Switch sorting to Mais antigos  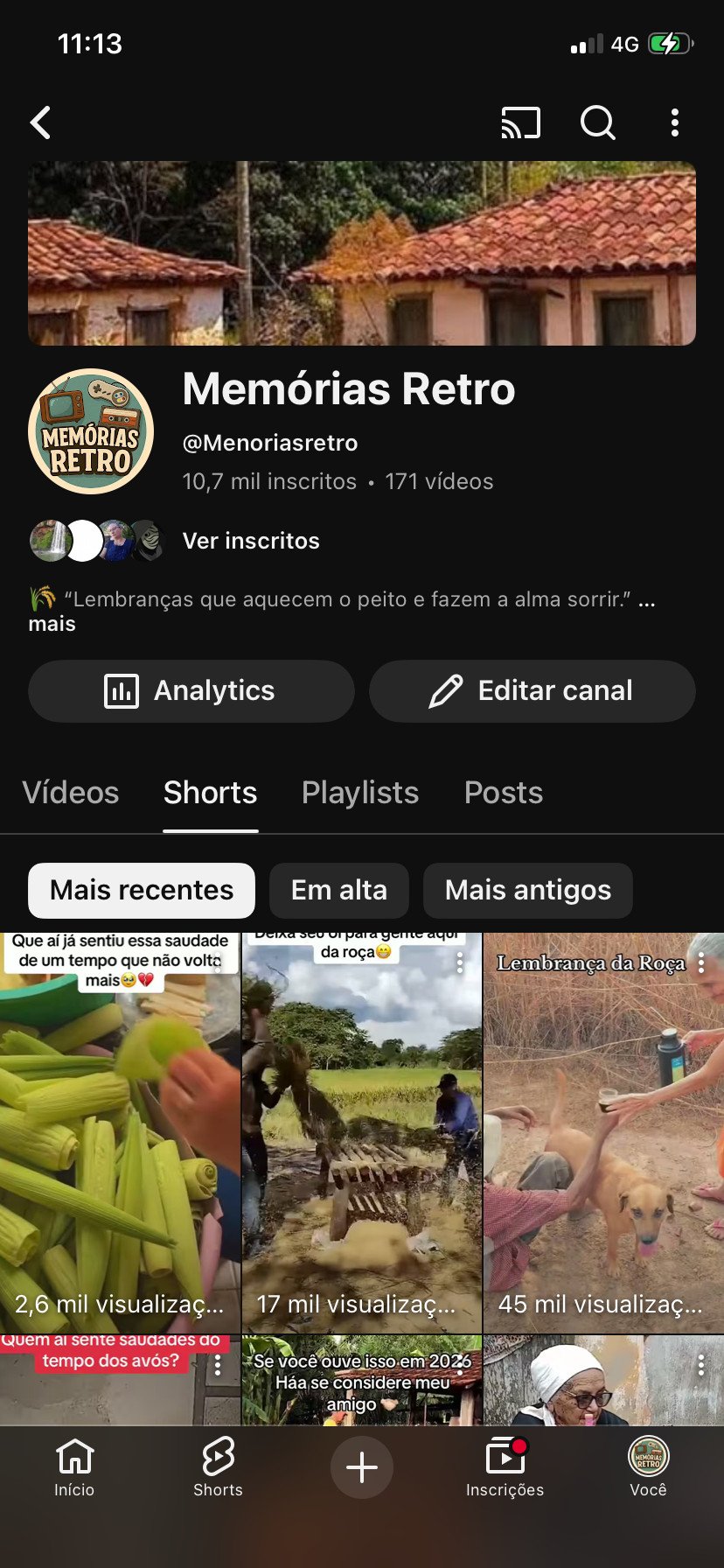527,890
